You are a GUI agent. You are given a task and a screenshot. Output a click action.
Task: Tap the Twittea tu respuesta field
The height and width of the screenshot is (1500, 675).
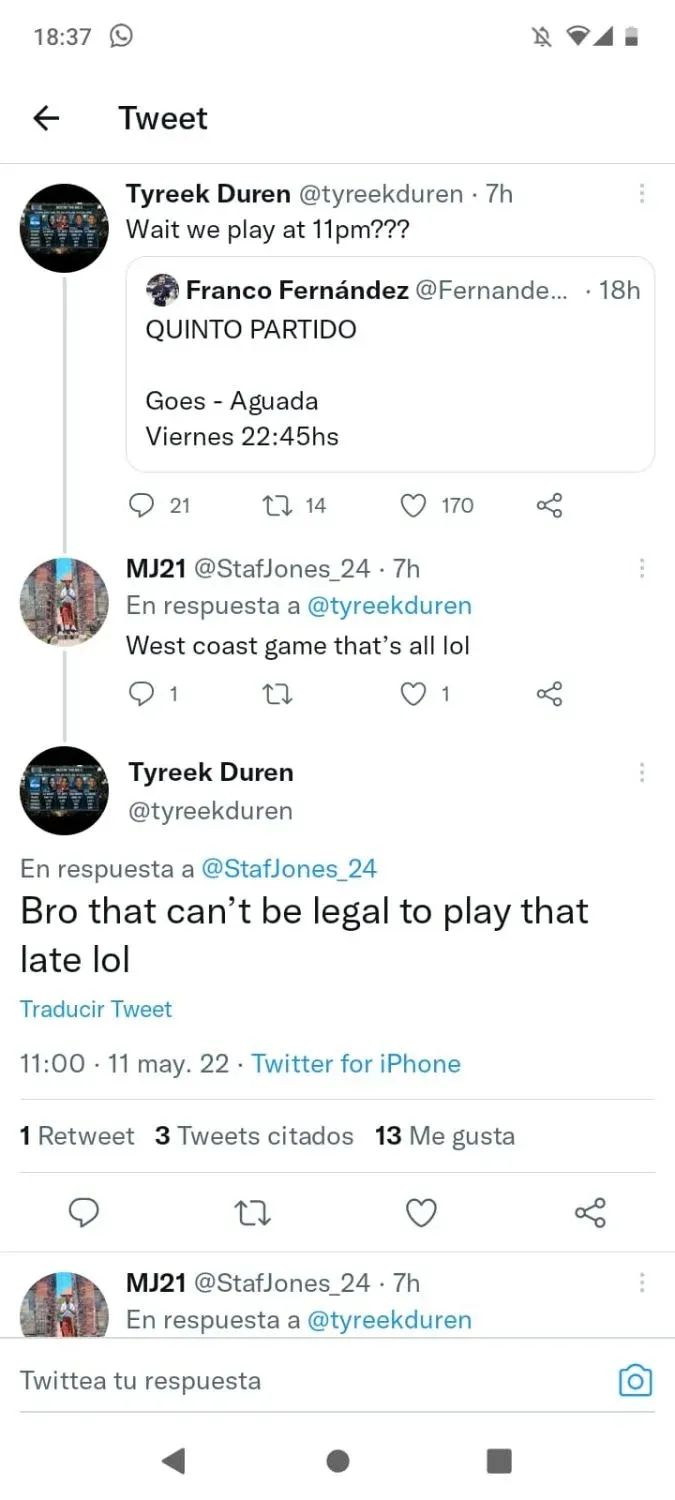pyautogui.click(x=300, y=1381)
